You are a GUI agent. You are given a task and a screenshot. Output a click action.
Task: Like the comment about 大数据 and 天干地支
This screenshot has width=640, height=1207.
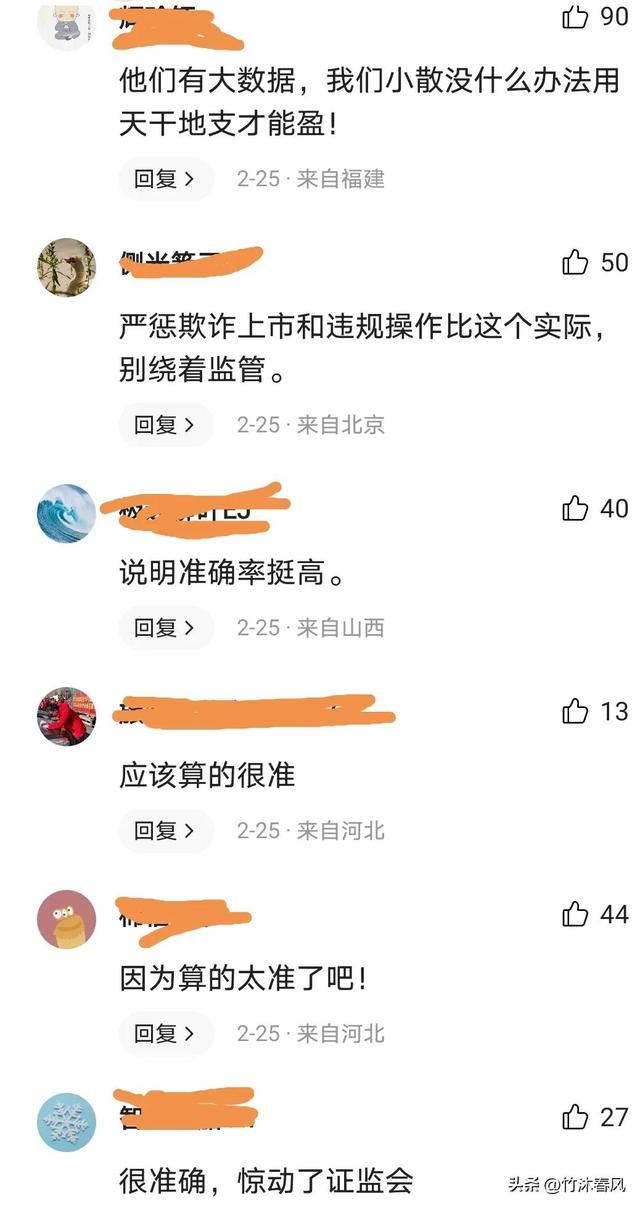[576, 16]
